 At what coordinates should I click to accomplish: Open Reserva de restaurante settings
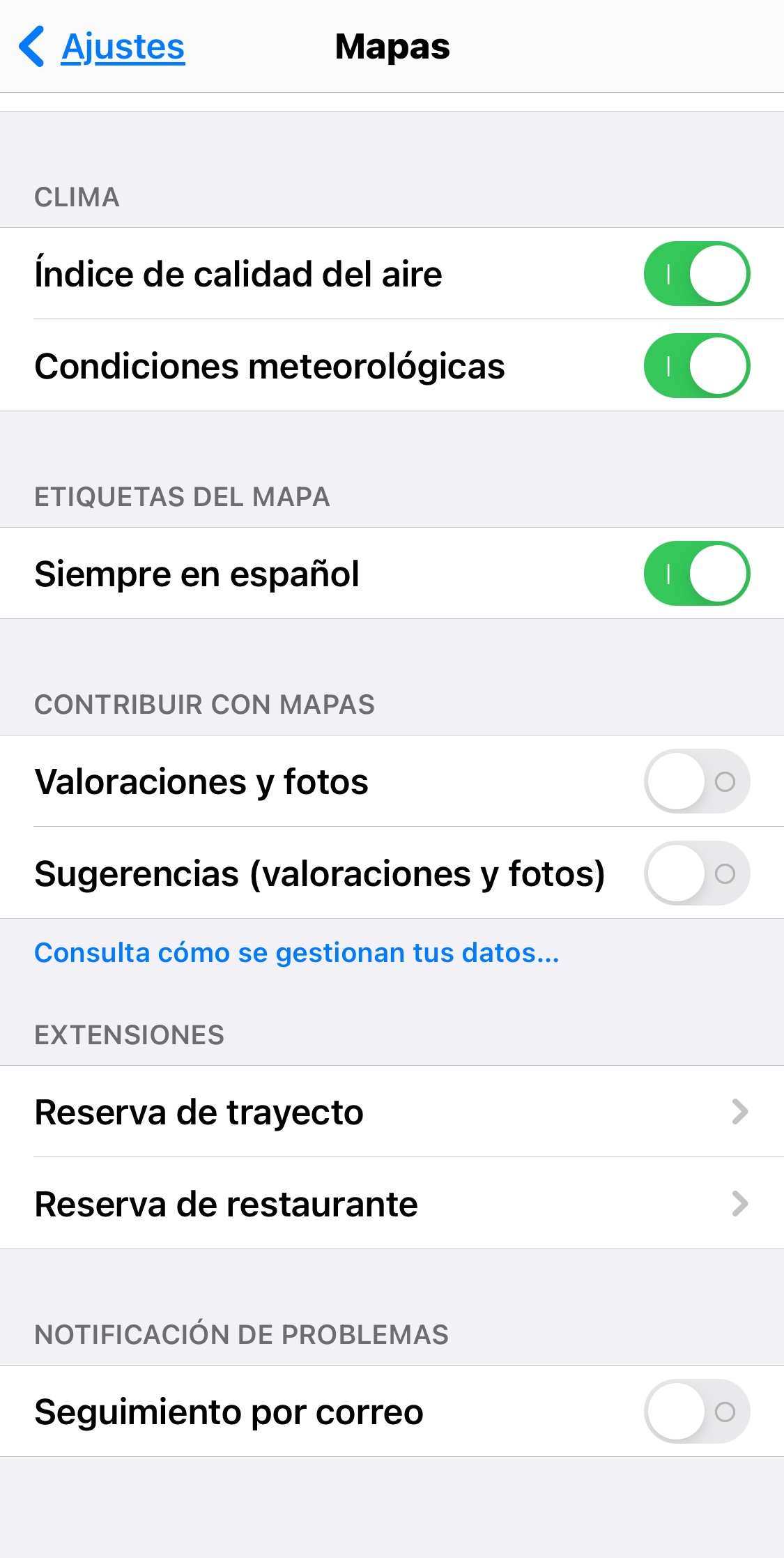pos(392,1203)
